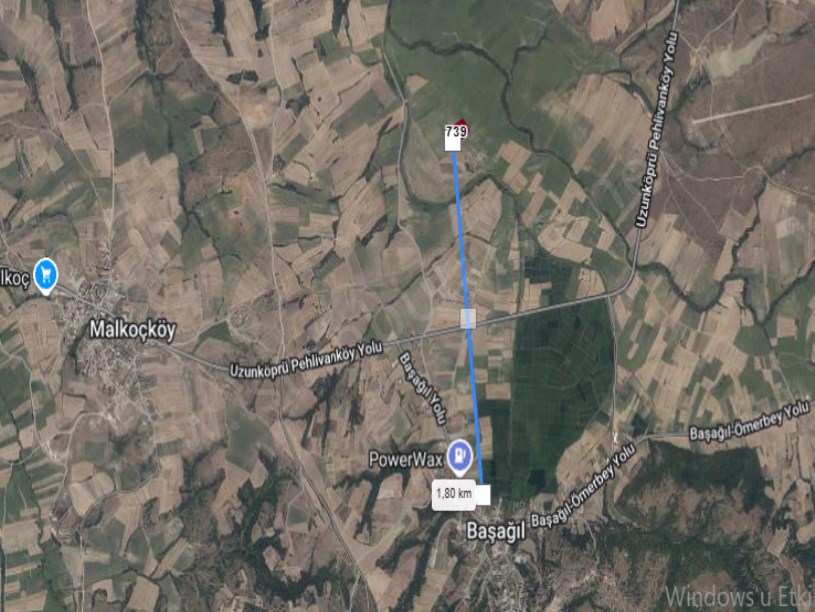Screen dimensions: 815x612
Task: Select the measurement point labeled 739
Action: pos(455,137)
